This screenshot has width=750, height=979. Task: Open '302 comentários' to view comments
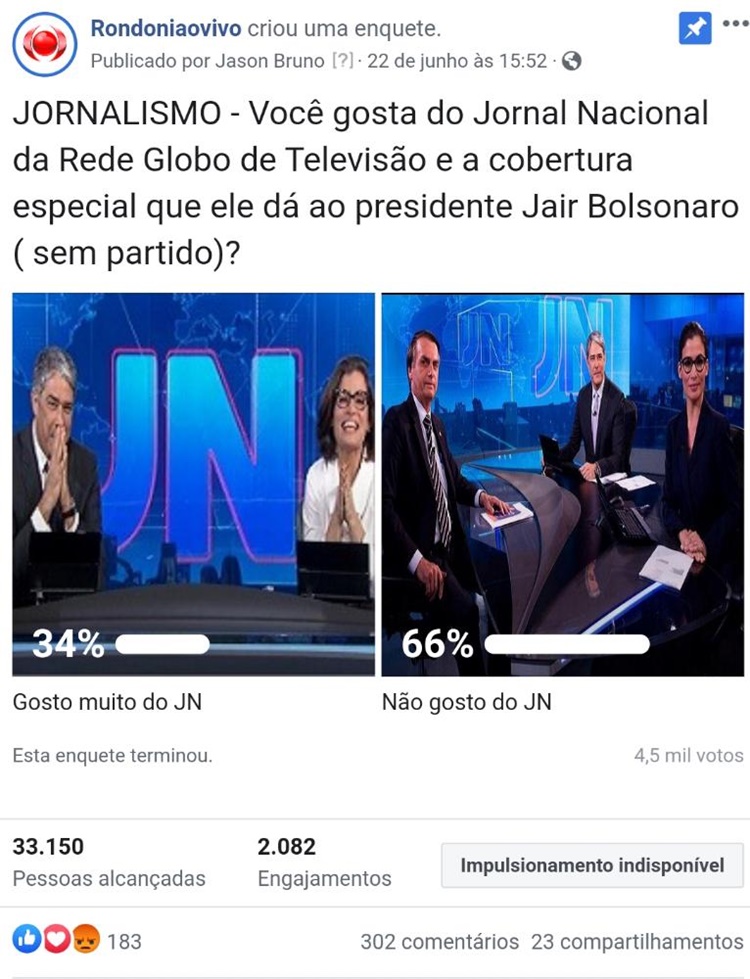tap(440, 941)
